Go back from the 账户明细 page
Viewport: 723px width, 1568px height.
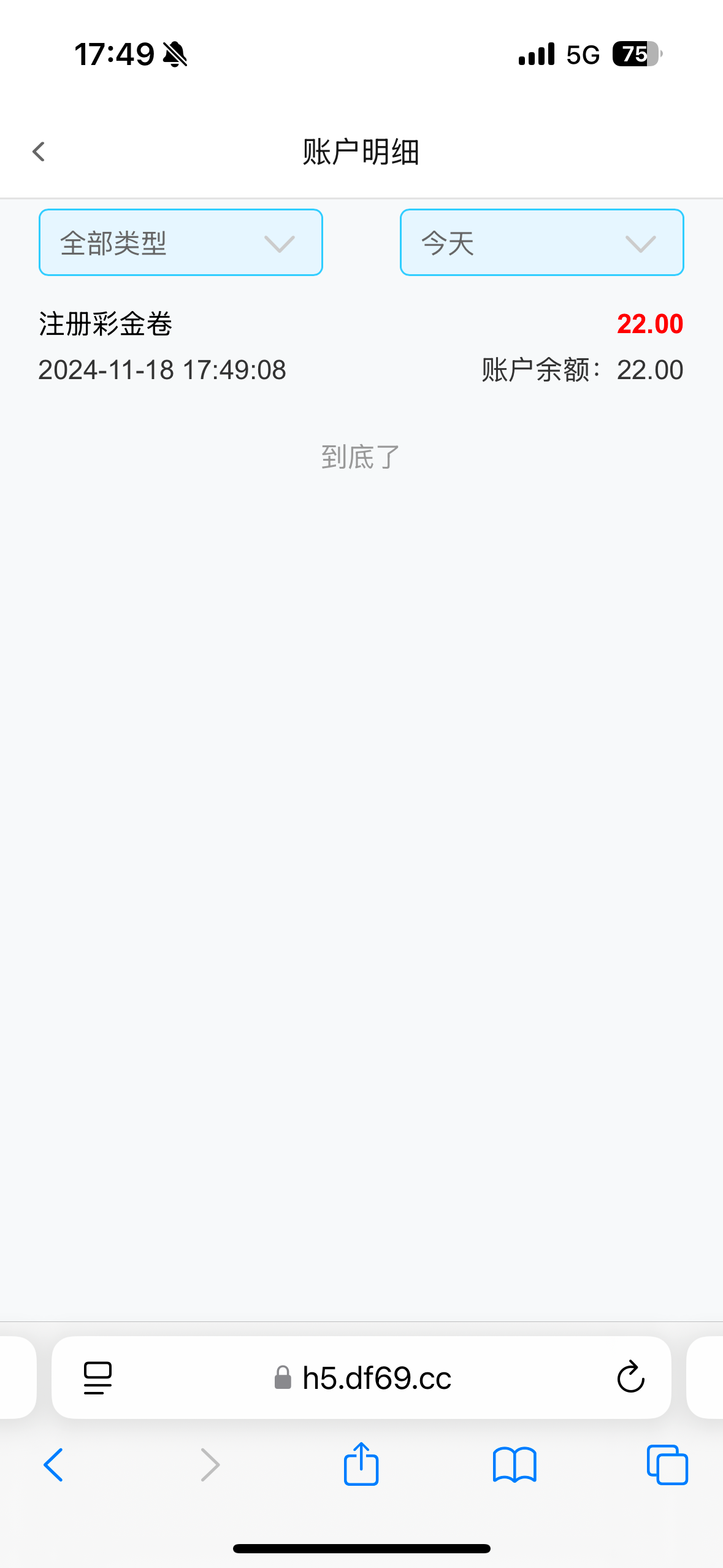click(39, 152)
